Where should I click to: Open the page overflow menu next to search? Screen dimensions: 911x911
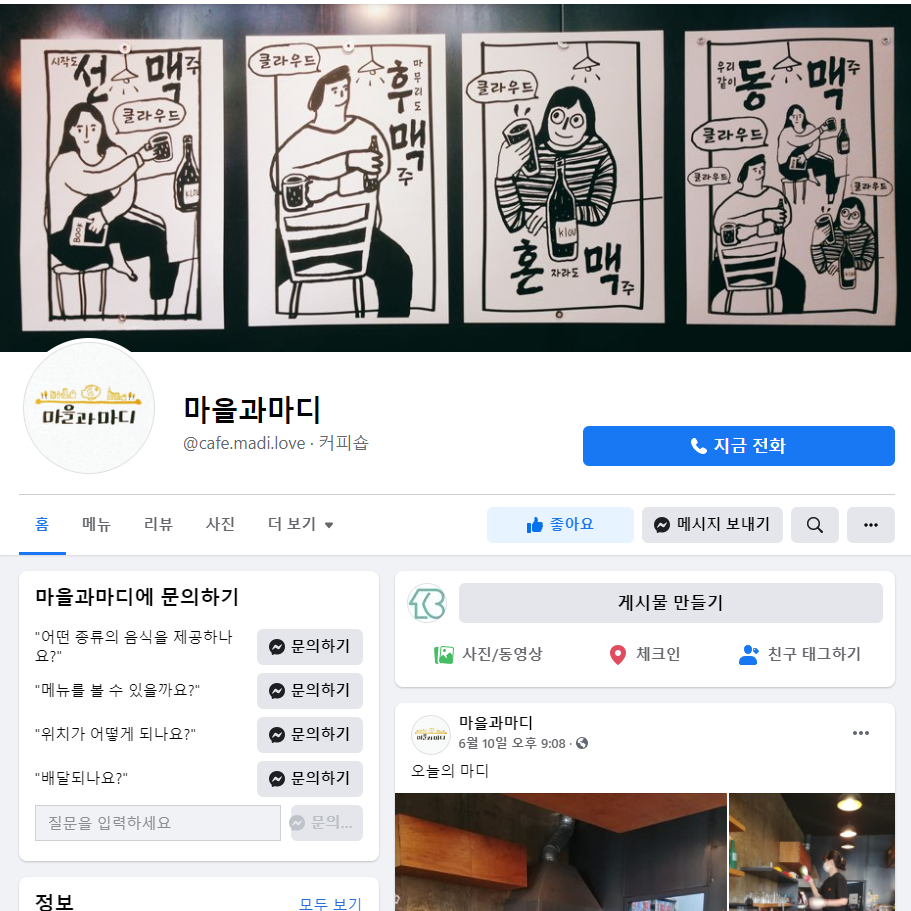[871, 524]
